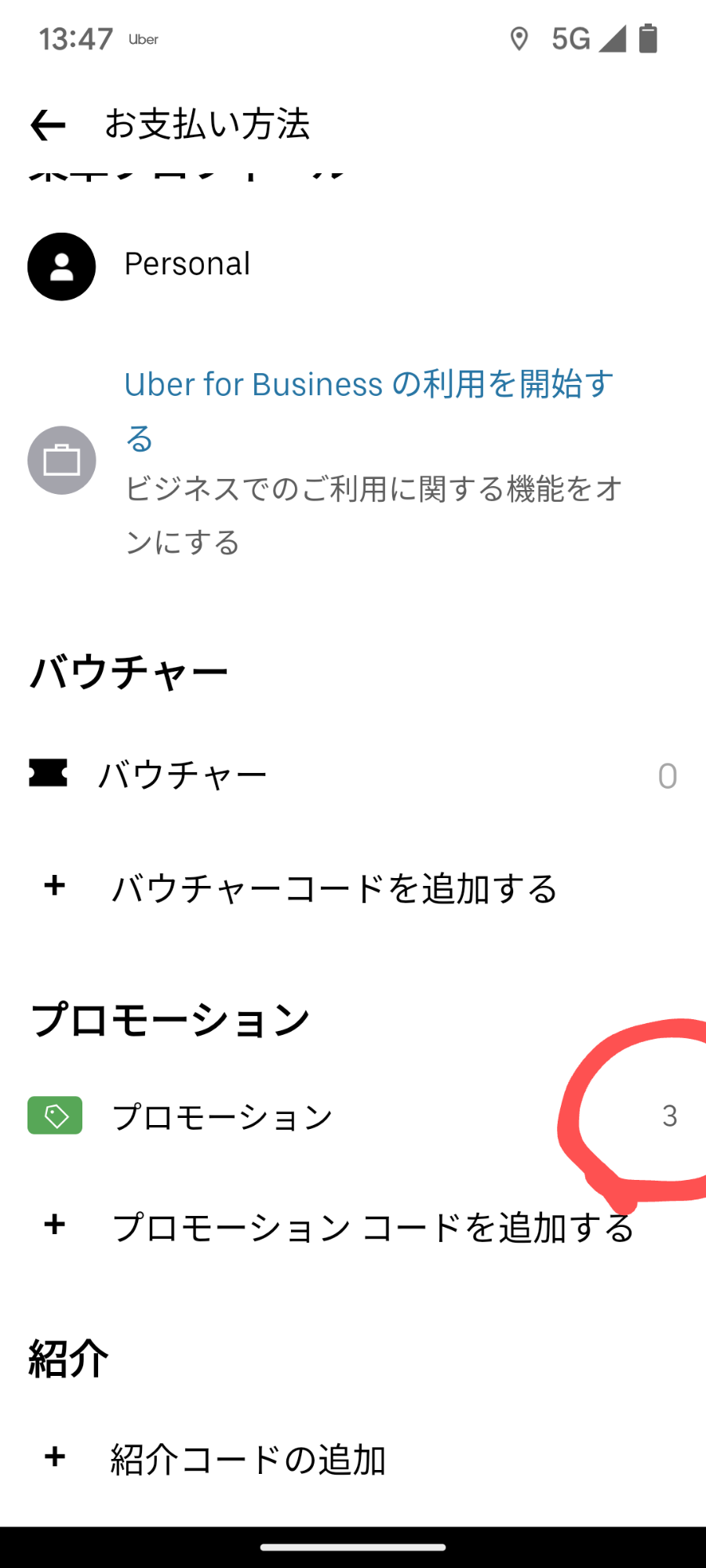The image size is (706, 1568).
Task: Add a referral code via 紹介コードの追加
Action: [x=353, y=1459]
